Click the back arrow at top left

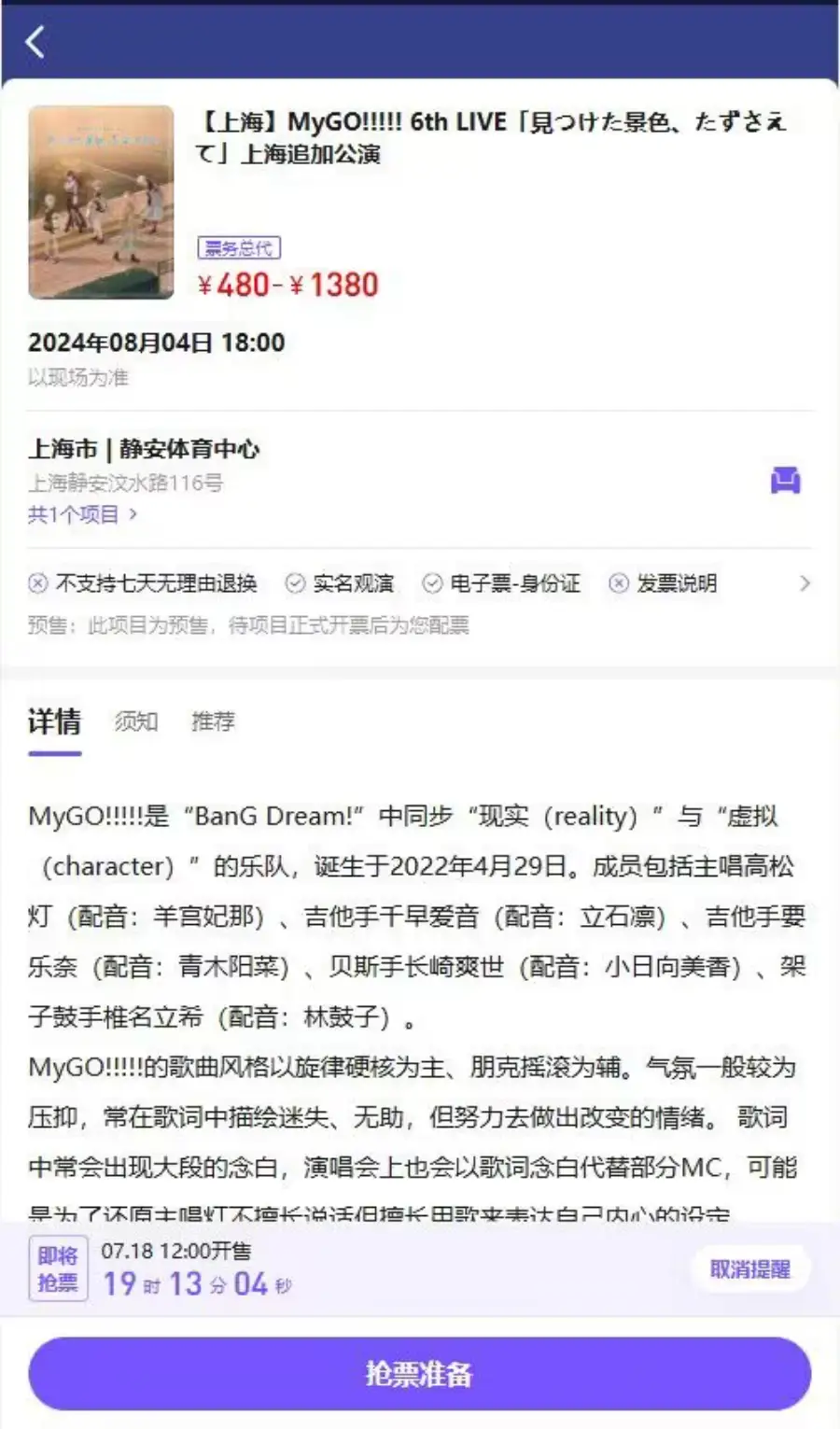[x=35, y=42]
